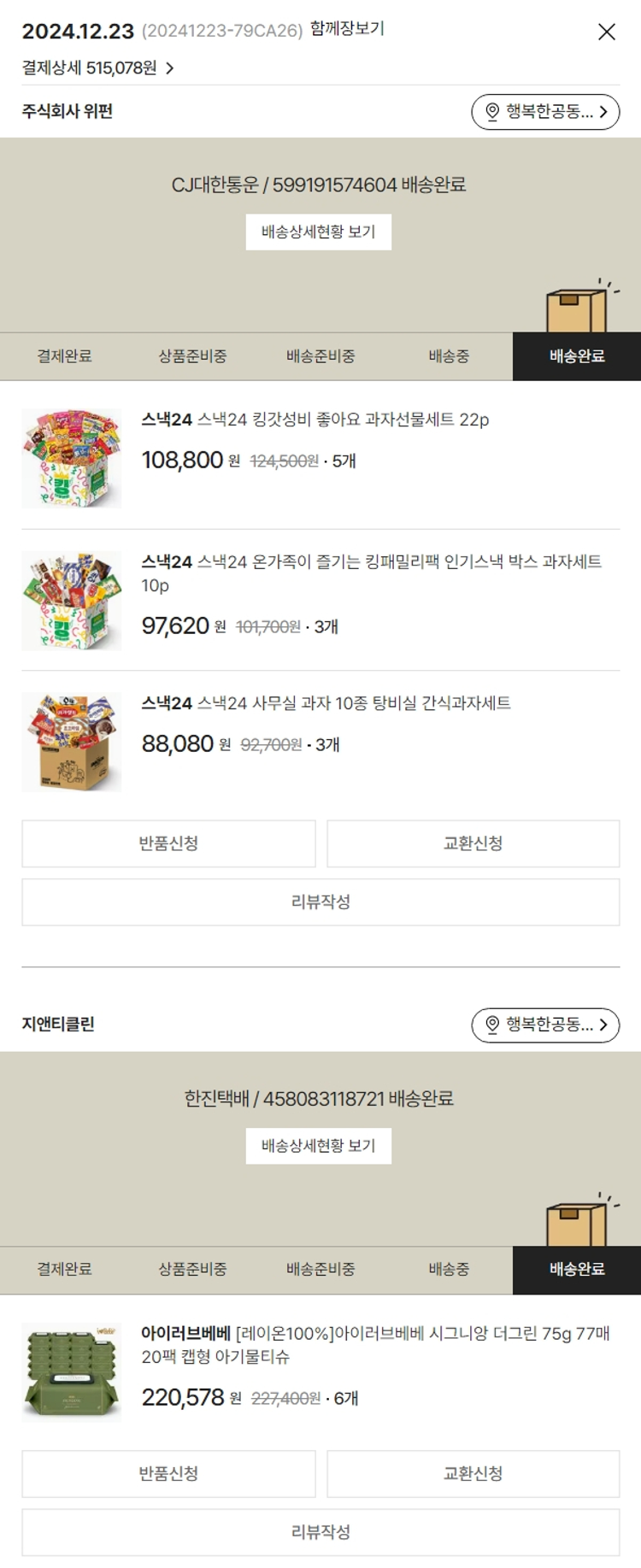Write a review (리뷰작성) for 아이러브베베 wipes
641x1568 pixels.
[x=320, y=1531]
